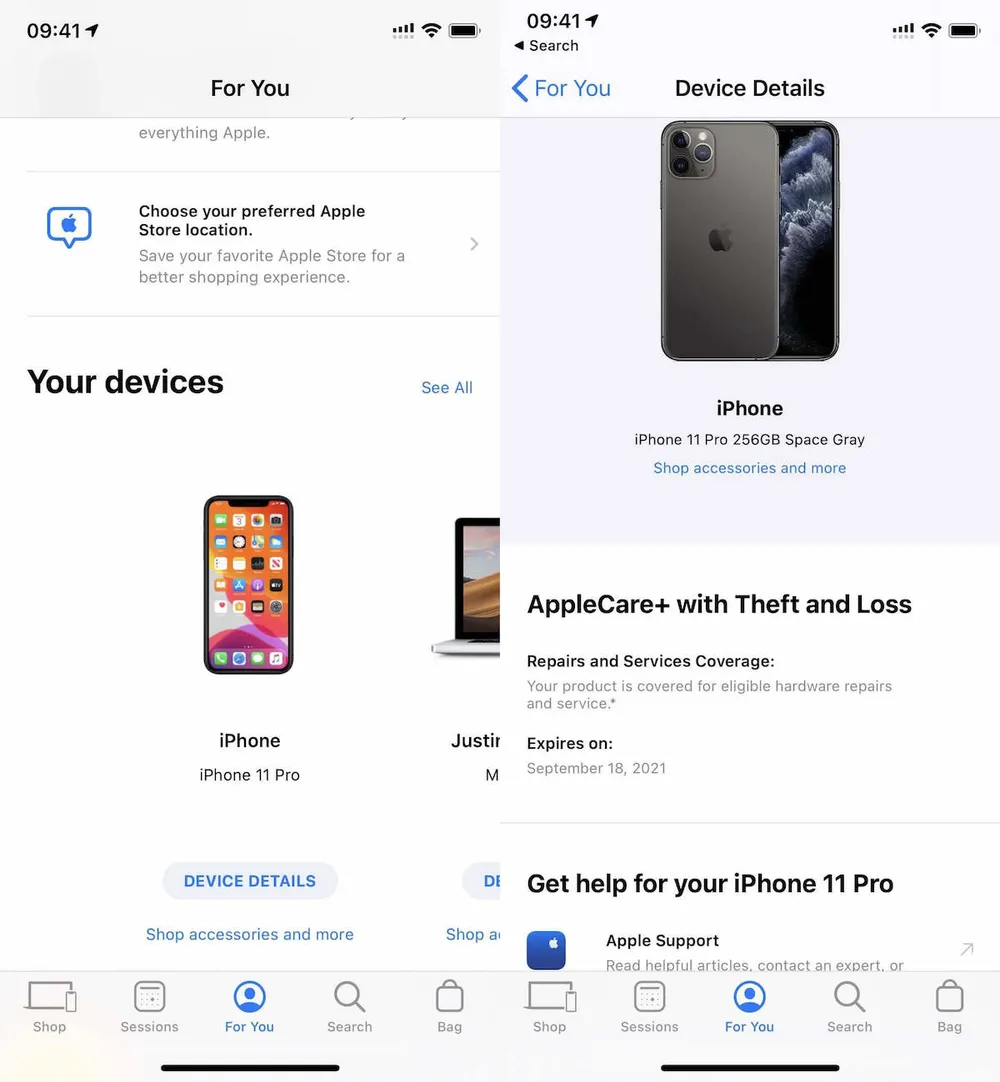Switch to Shop tab on the Your devices screen
Image resolution: width=1000 pixels, height=1082 pixels.
point(49,1006)
